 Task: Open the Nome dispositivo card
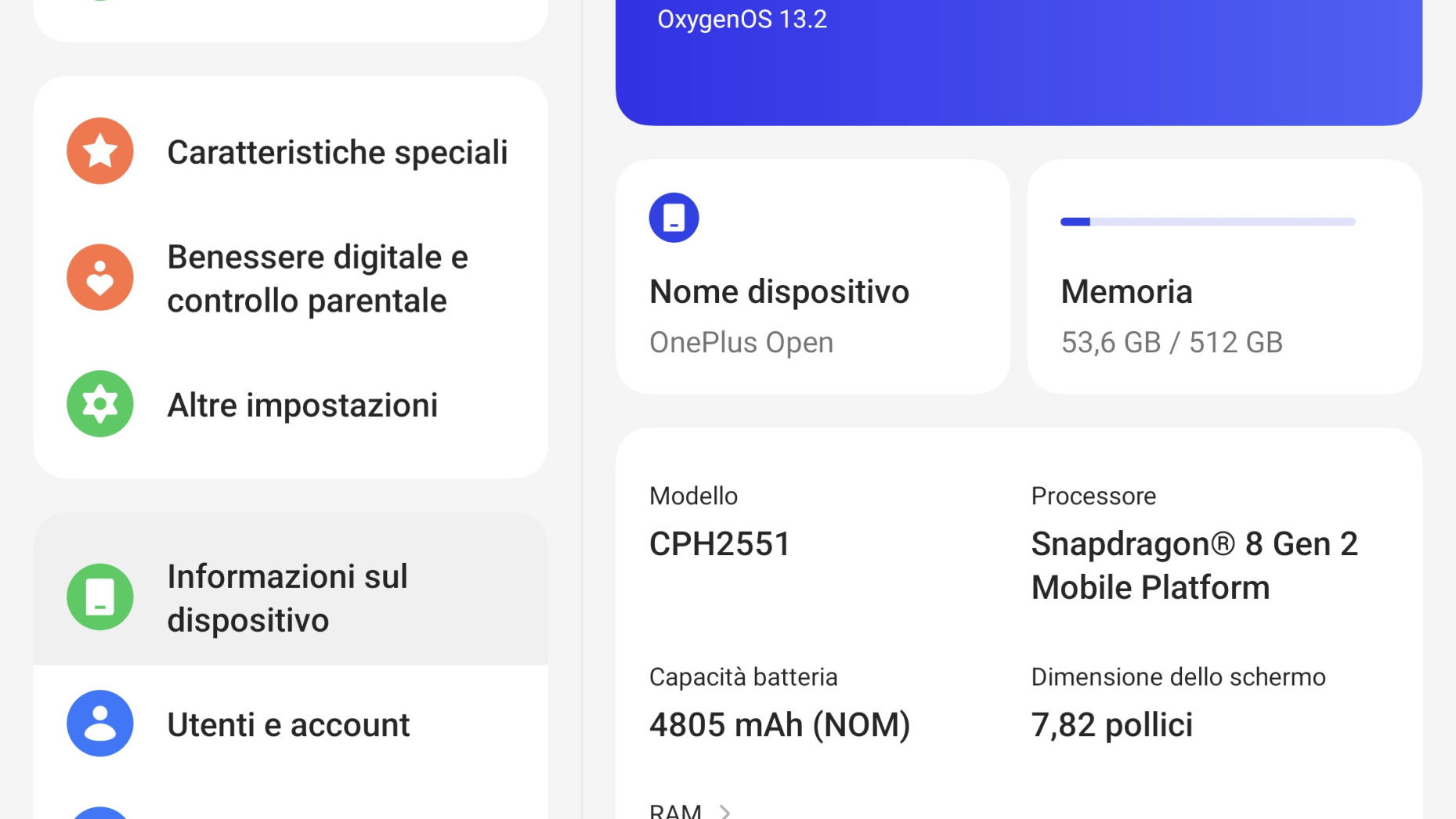812,276
